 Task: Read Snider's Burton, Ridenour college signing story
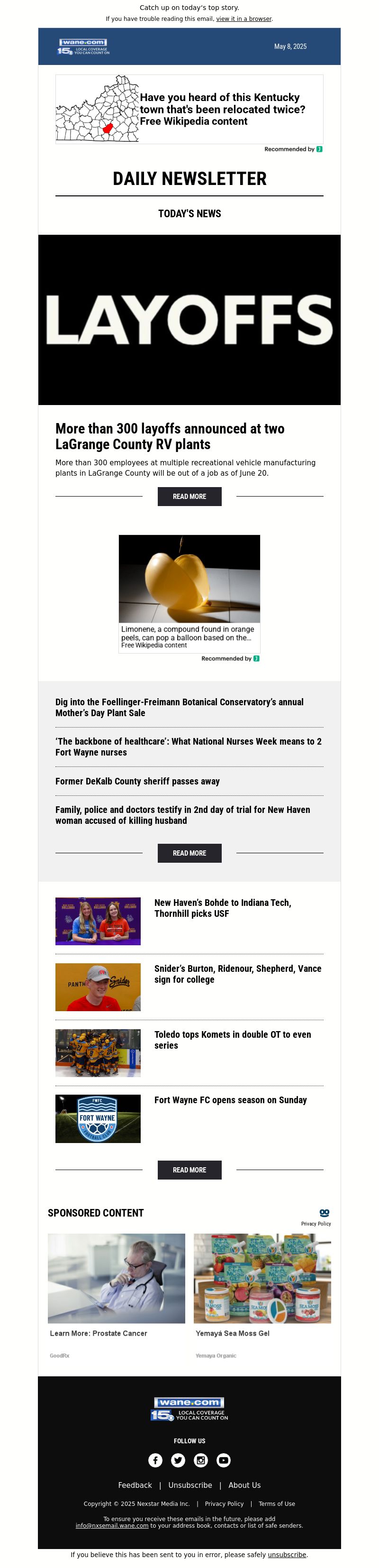[237, 973]
